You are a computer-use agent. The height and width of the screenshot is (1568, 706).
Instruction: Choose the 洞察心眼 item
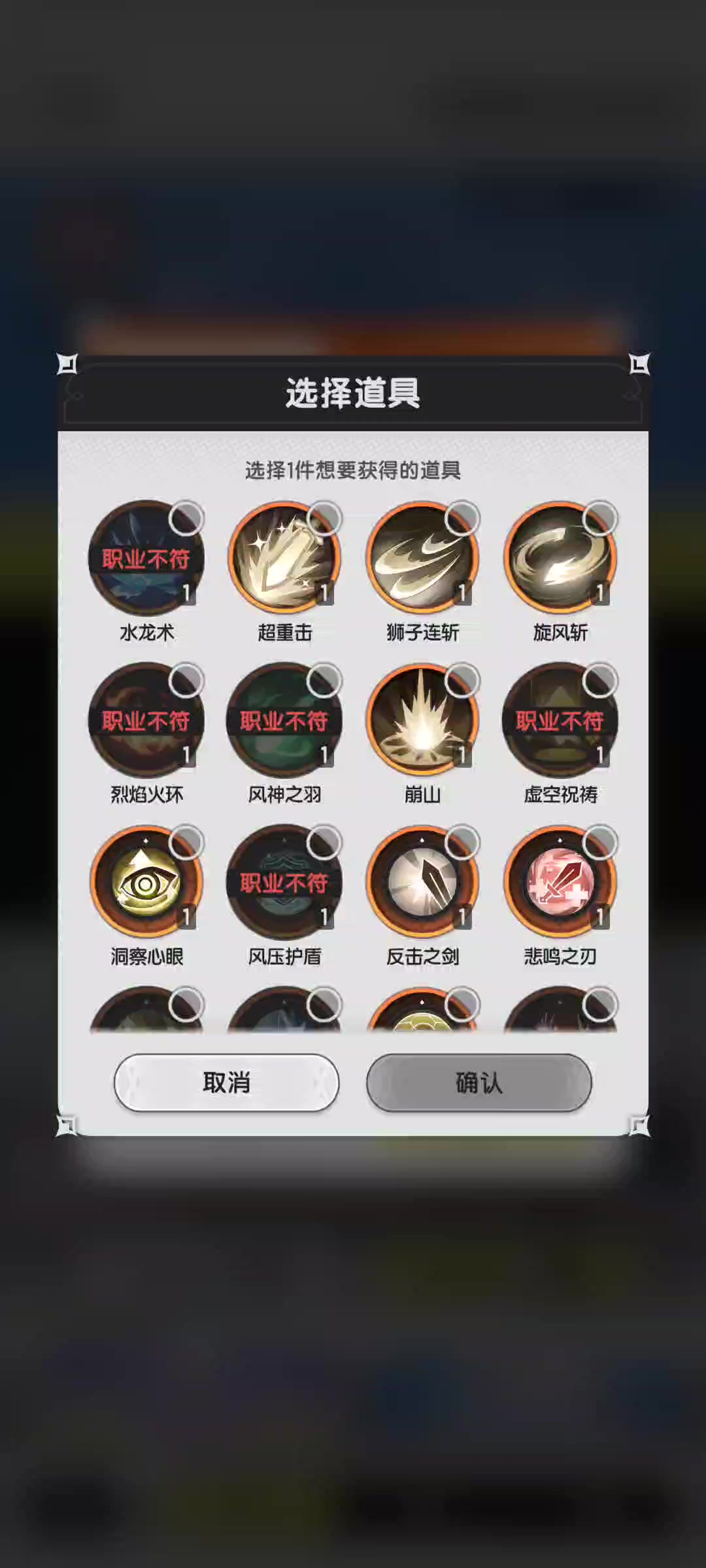146,883
